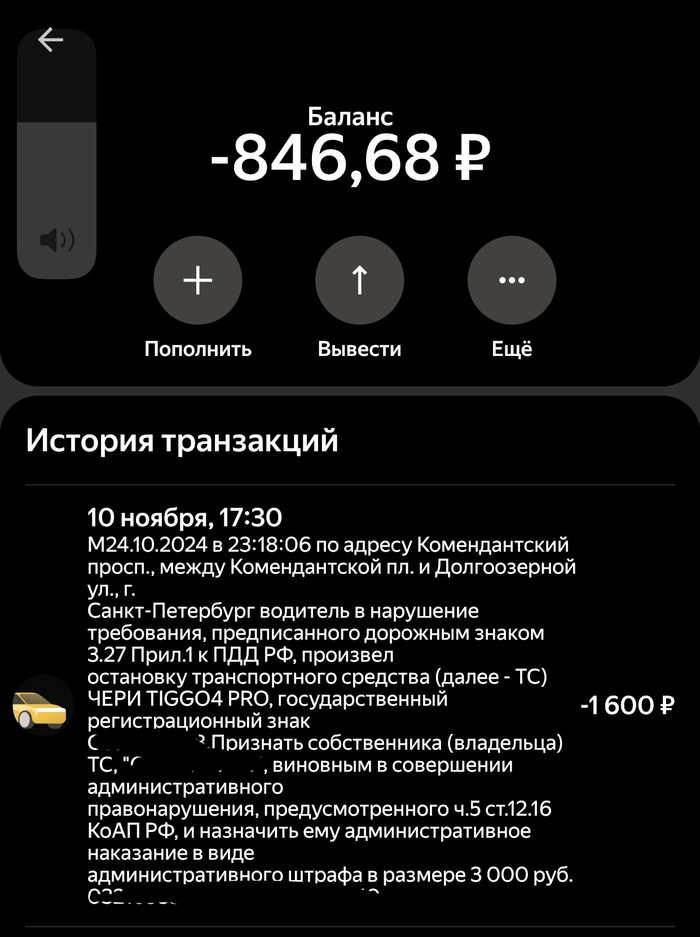This screenshot has width=700, height=937.
Task: Go back using the arrow icon
Action: coord(49,40)
